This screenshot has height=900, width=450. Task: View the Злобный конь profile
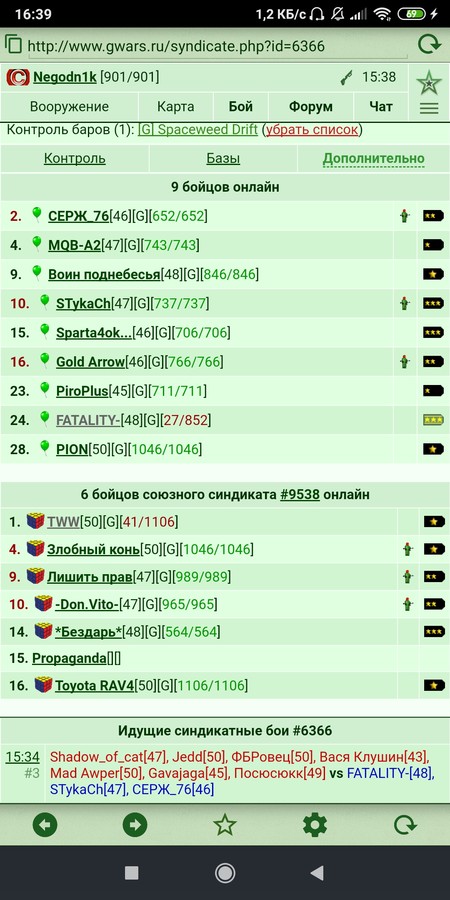[93, 549]
